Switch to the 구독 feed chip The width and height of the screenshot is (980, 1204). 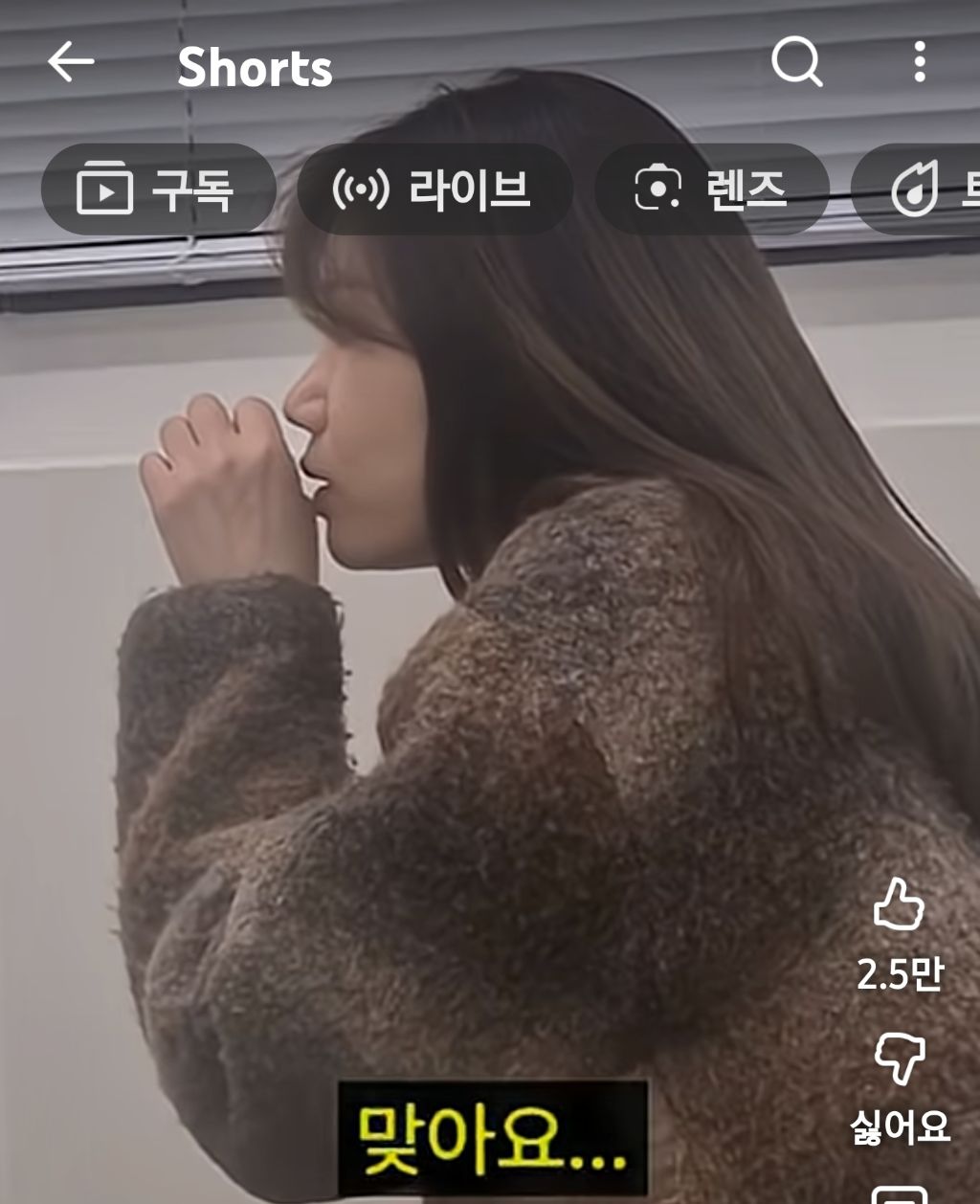click(x=158, y=190)
